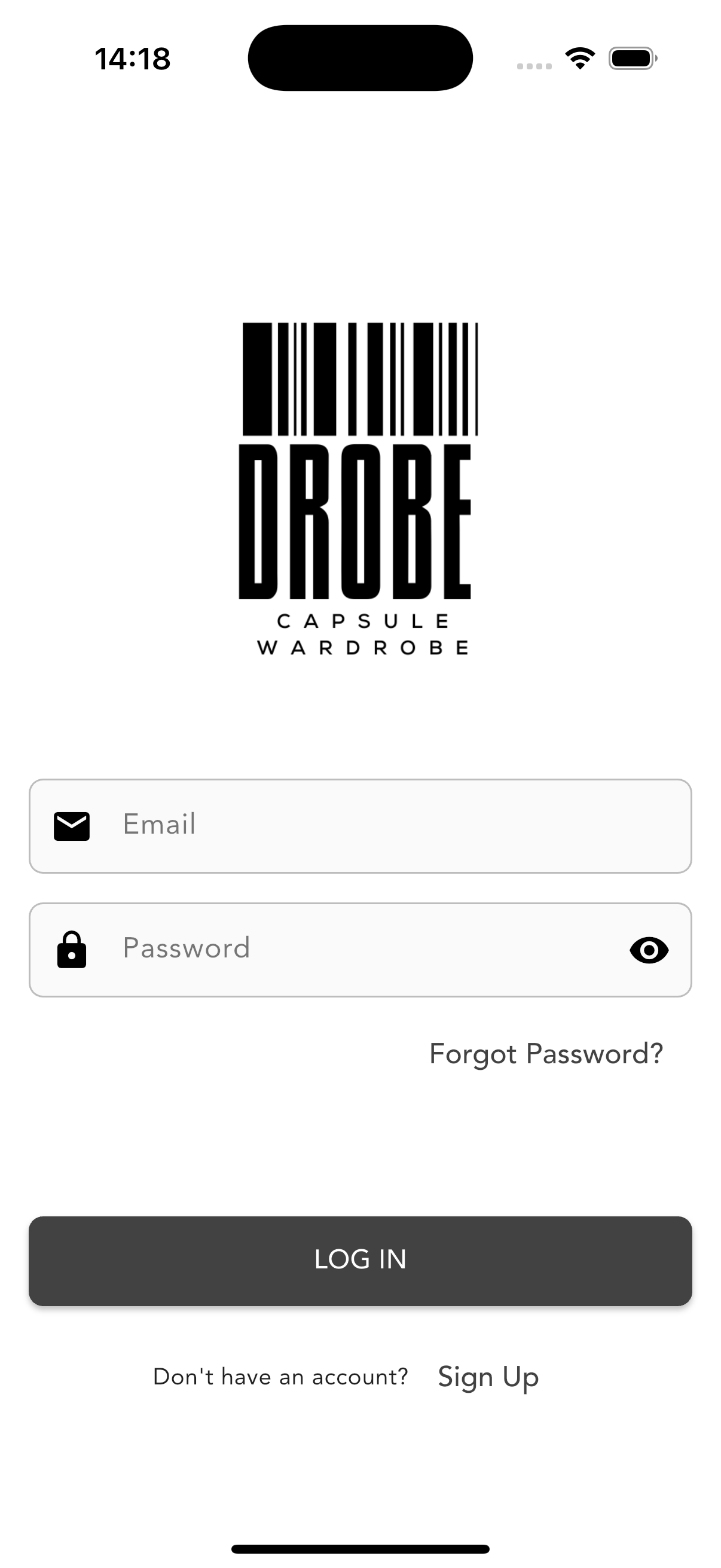Viewport: 721px width, 1568px height.
Task: Tap the home indicator bar at the bottom
Action: tap(360, 1548)
